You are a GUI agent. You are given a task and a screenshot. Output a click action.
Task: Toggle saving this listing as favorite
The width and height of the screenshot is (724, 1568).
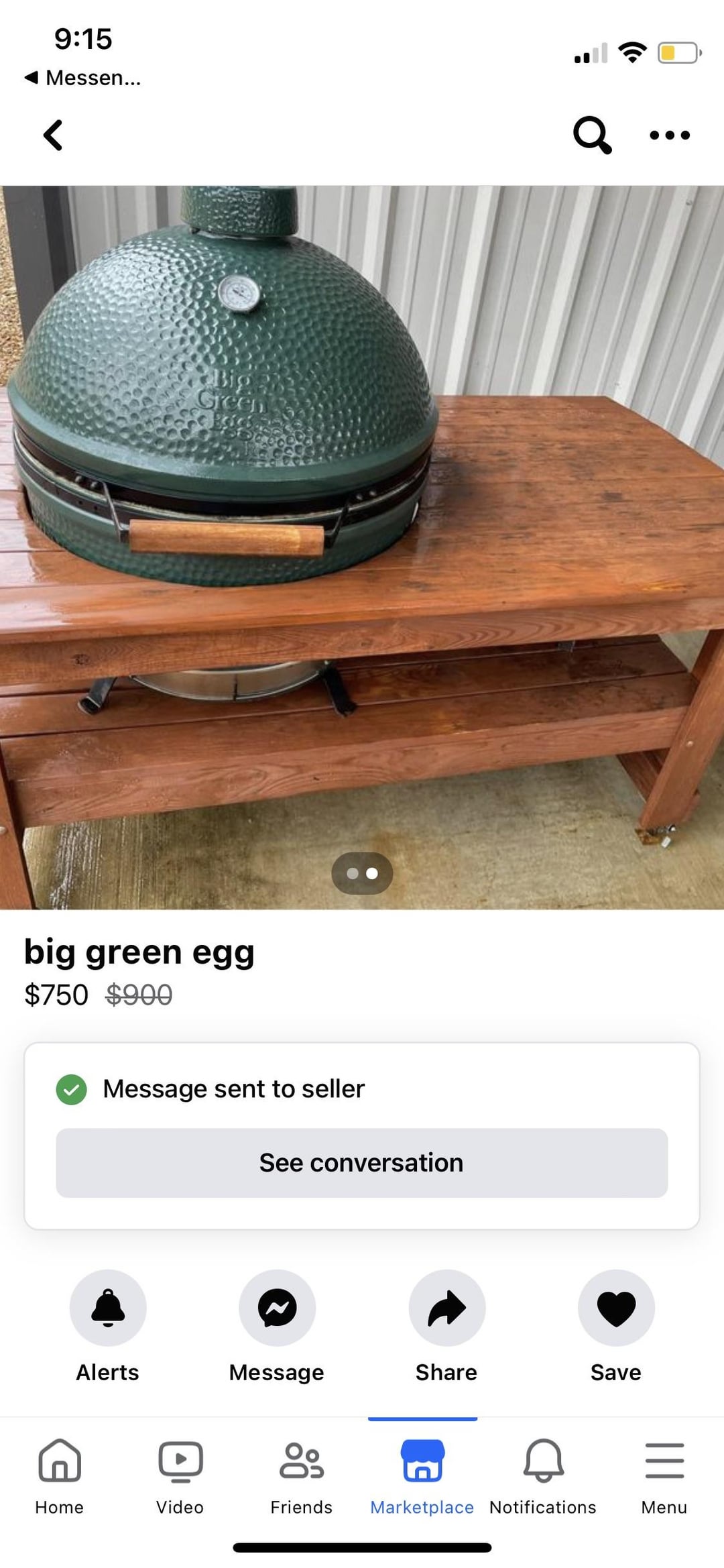coord(616,1307)
